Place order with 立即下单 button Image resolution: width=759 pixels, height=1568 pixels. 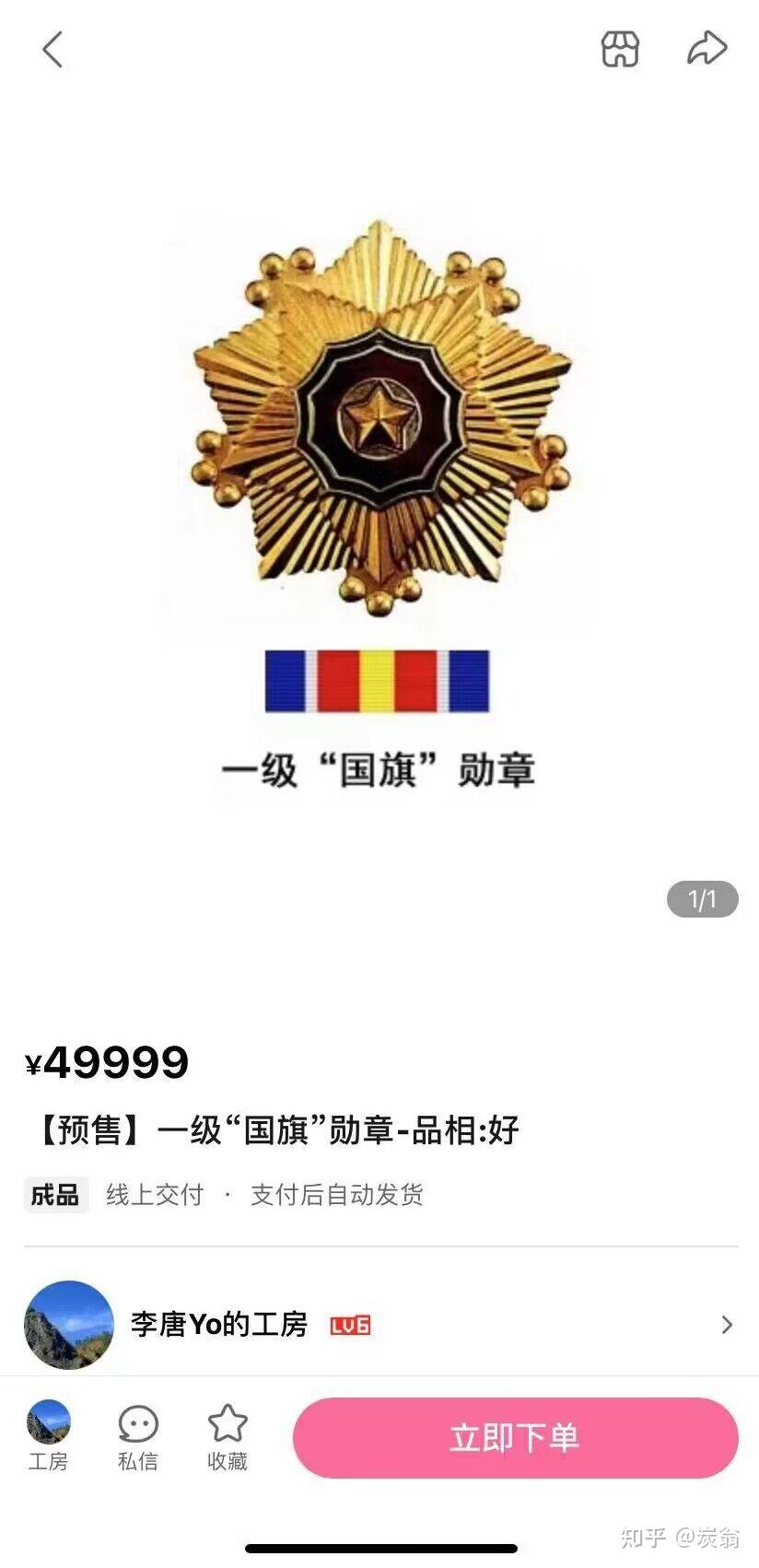[515, 1437]
